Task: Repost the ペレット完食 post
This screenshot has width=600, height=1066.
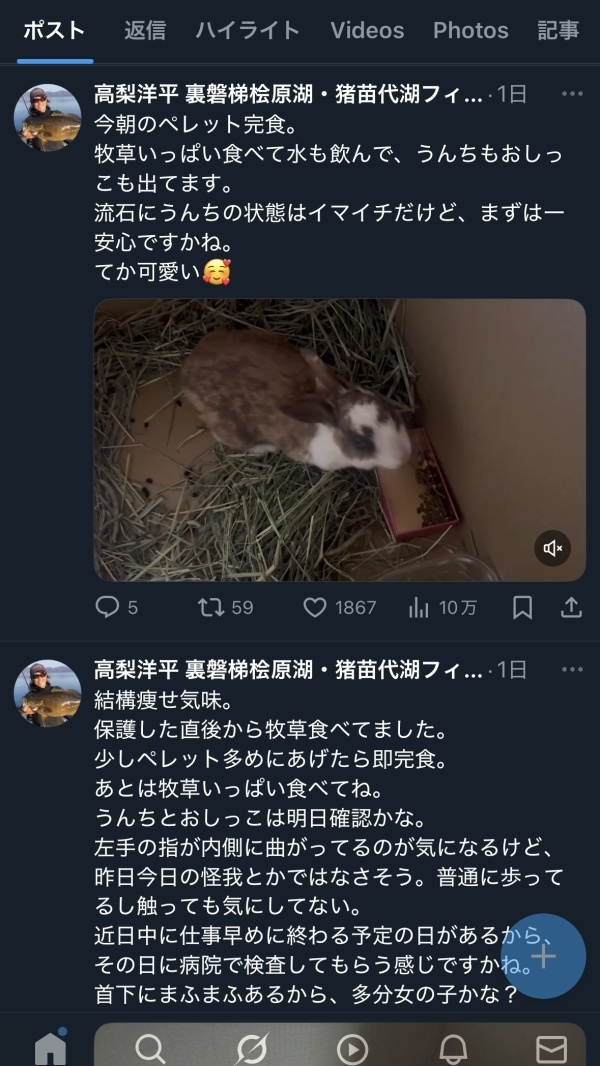Action: (x=212, y=607)
